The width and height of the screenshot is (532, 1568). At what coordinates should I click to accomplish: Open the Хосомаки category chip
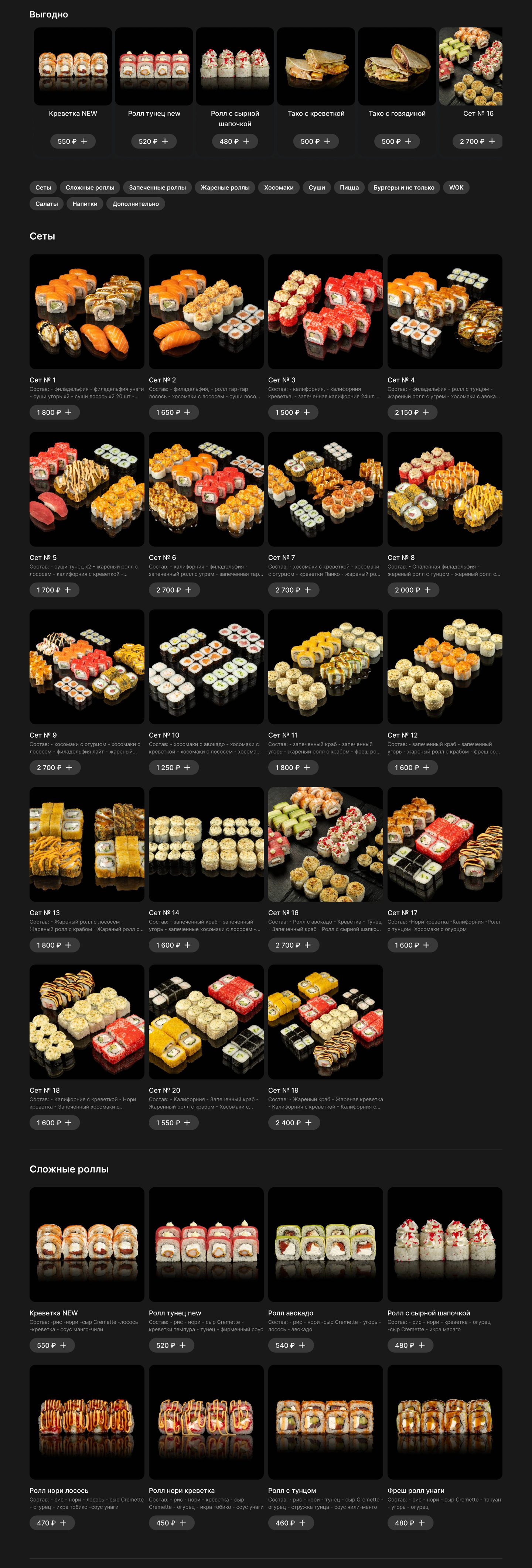pyautogui.click(x=279, y=188)
